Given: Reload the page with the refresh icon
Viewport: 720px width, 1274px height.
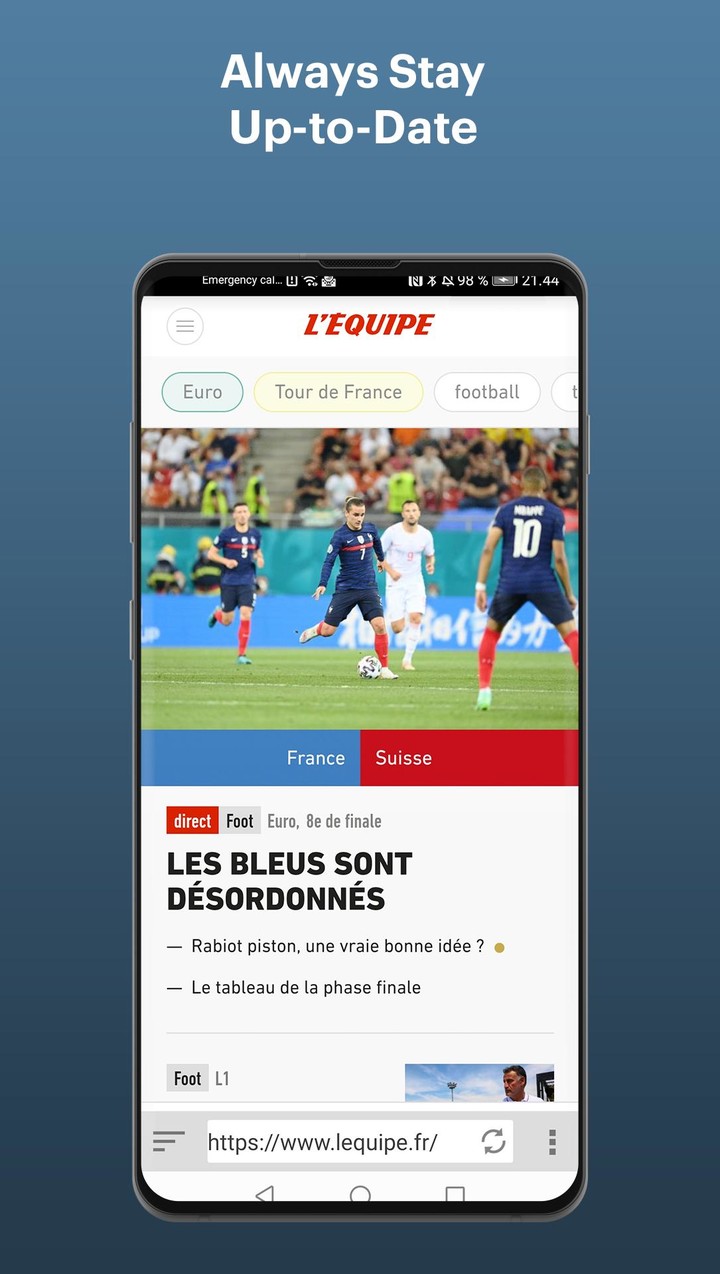Looking at the screenshot, I should pos(494,1141).
